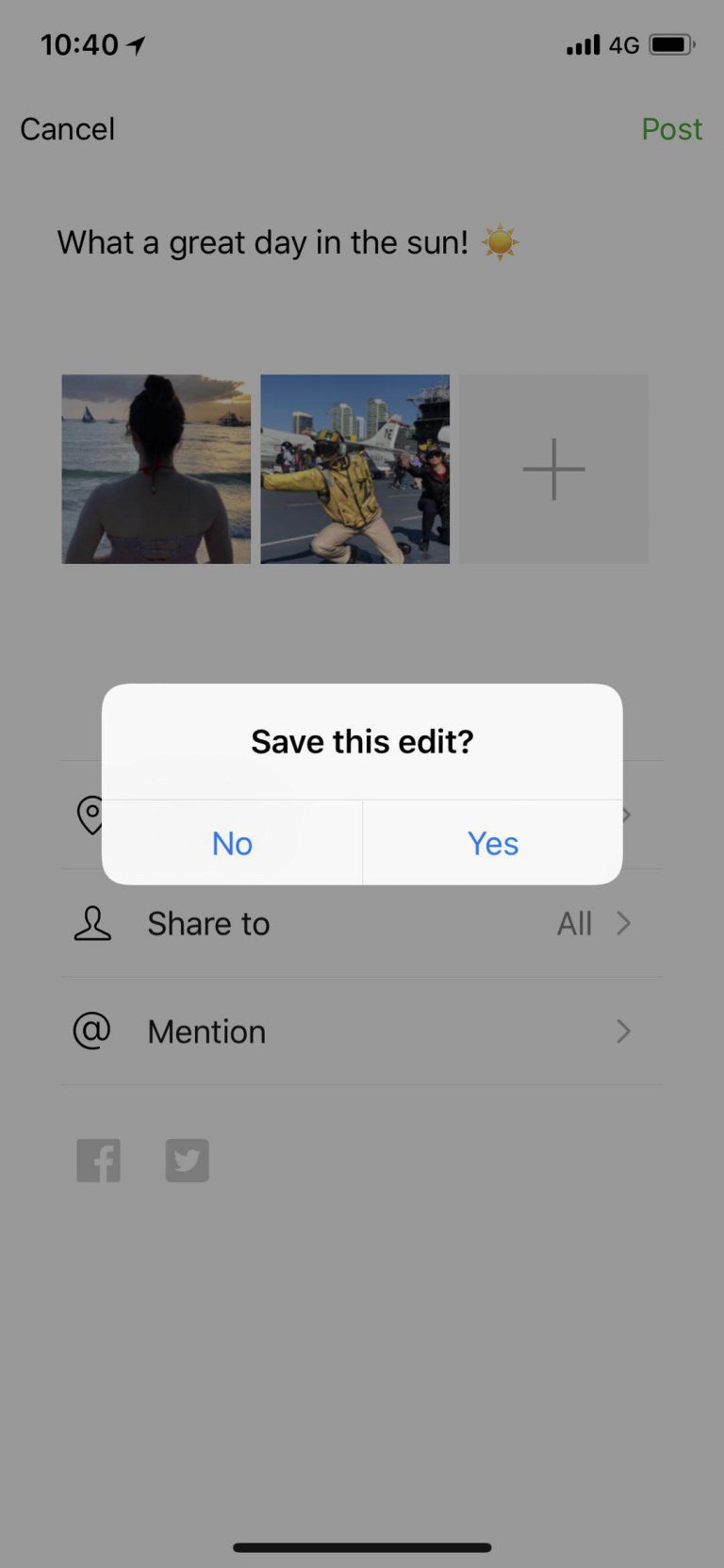Enable Twitter sharing for this post

(187, 1160)
